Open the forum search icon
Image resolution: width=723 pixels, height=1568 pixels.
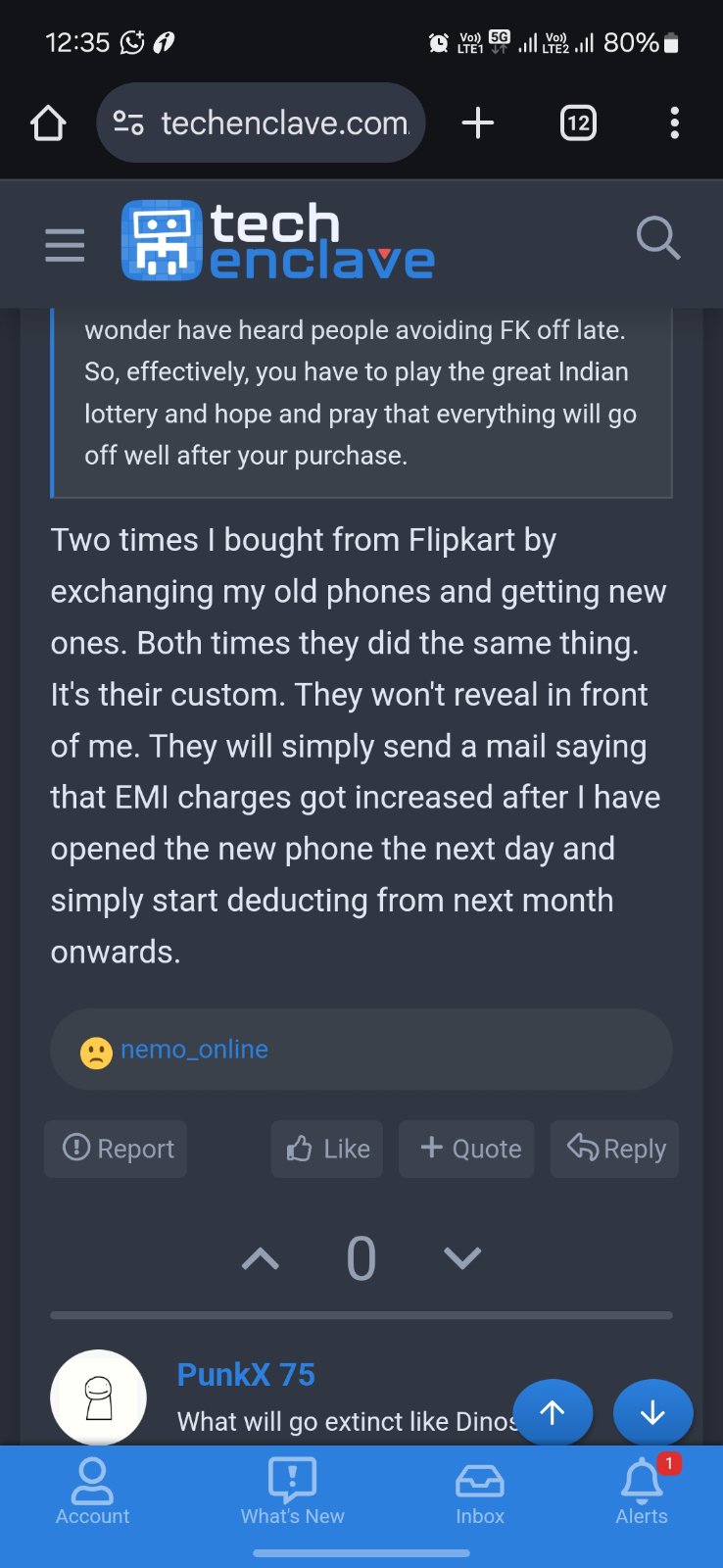658,238
